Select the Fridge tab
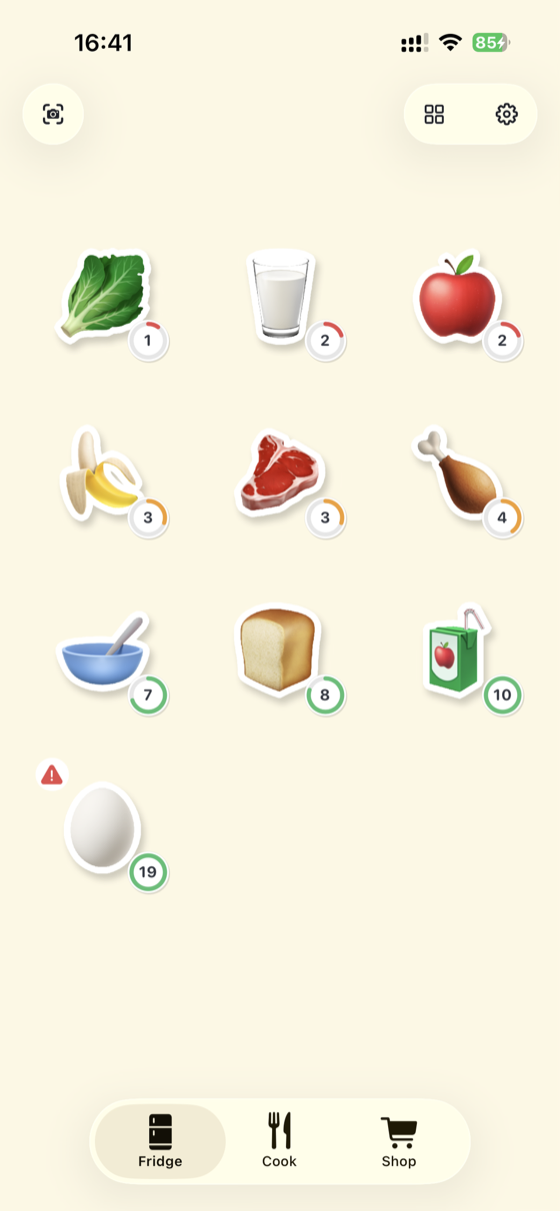Viewport: 560px width, 1211px height. pos(160,1141)
